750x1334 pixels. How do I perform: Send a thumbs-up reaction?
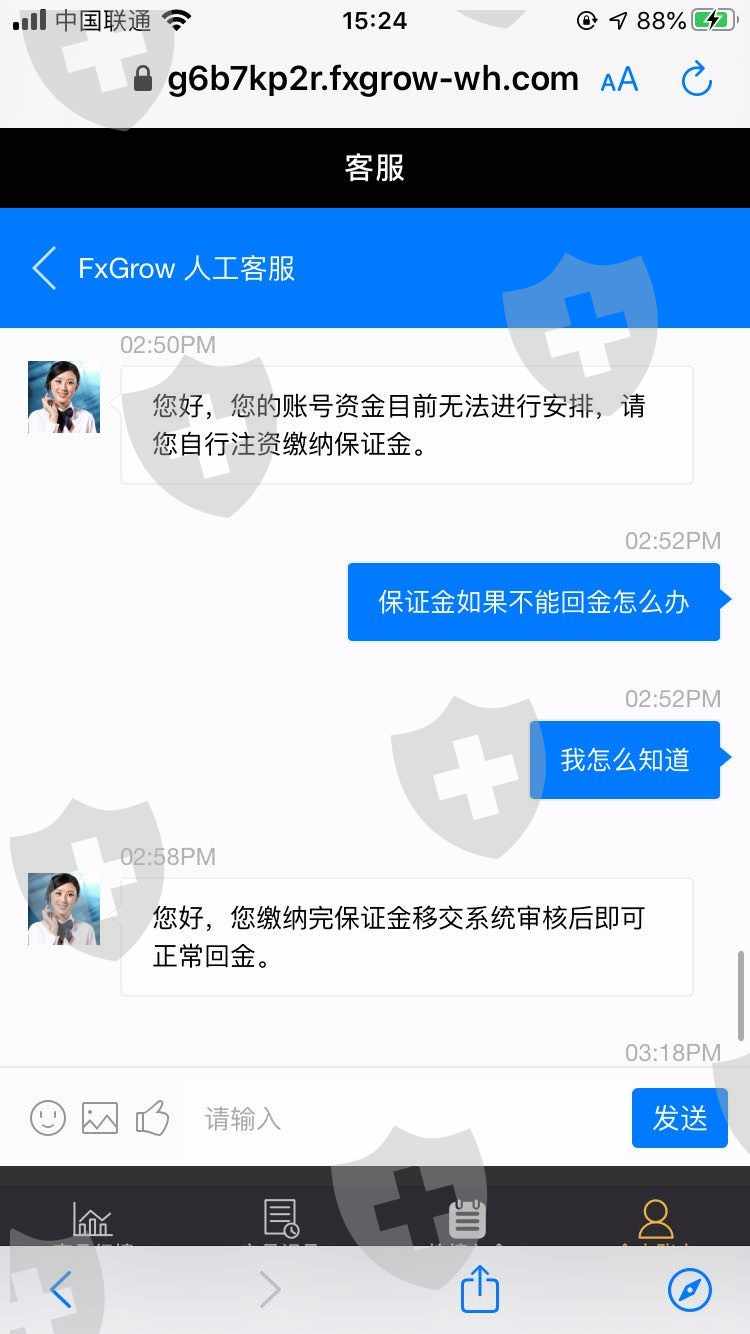[x=152, y=1118]
